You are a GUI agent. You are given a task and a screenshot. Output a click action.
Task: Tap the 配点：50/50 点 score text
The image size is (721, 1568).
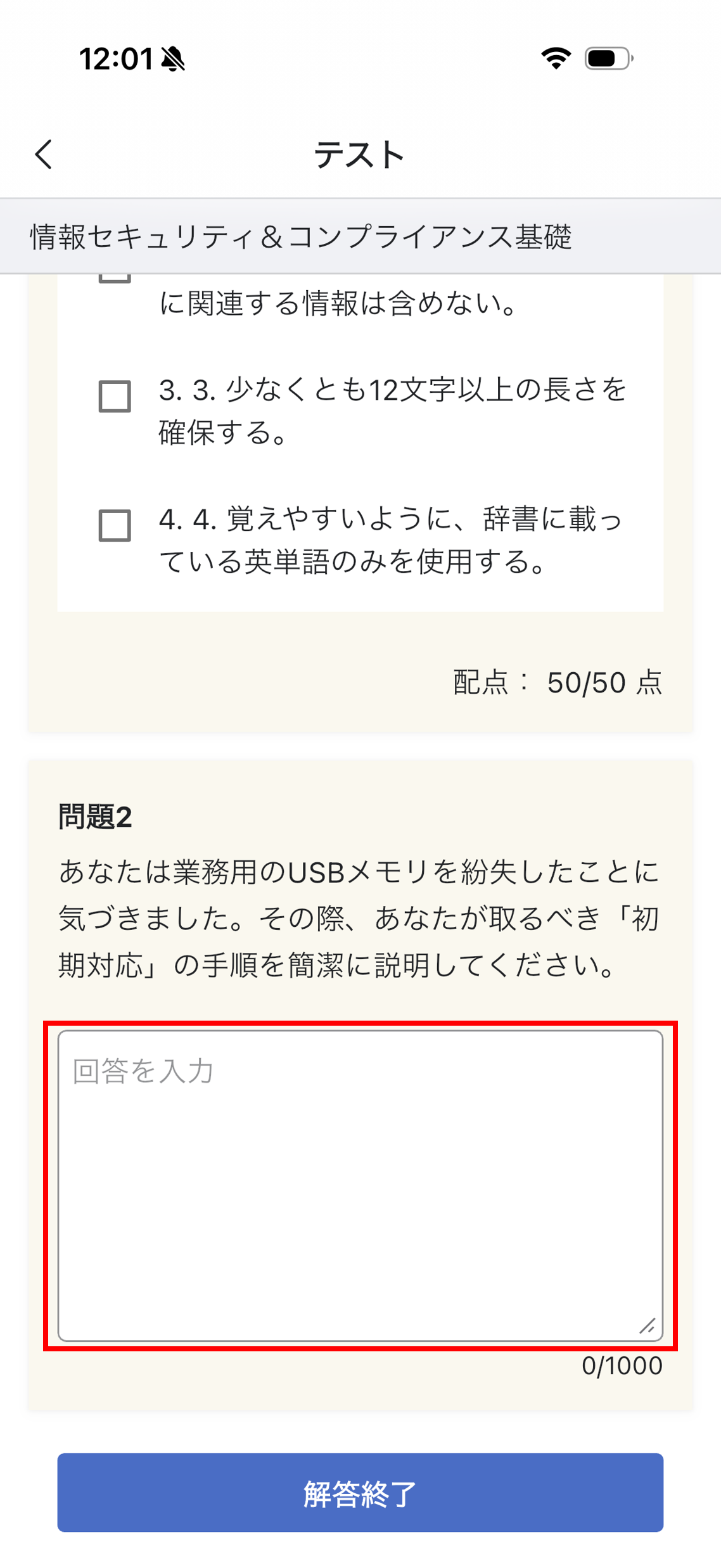coord(557,682)
